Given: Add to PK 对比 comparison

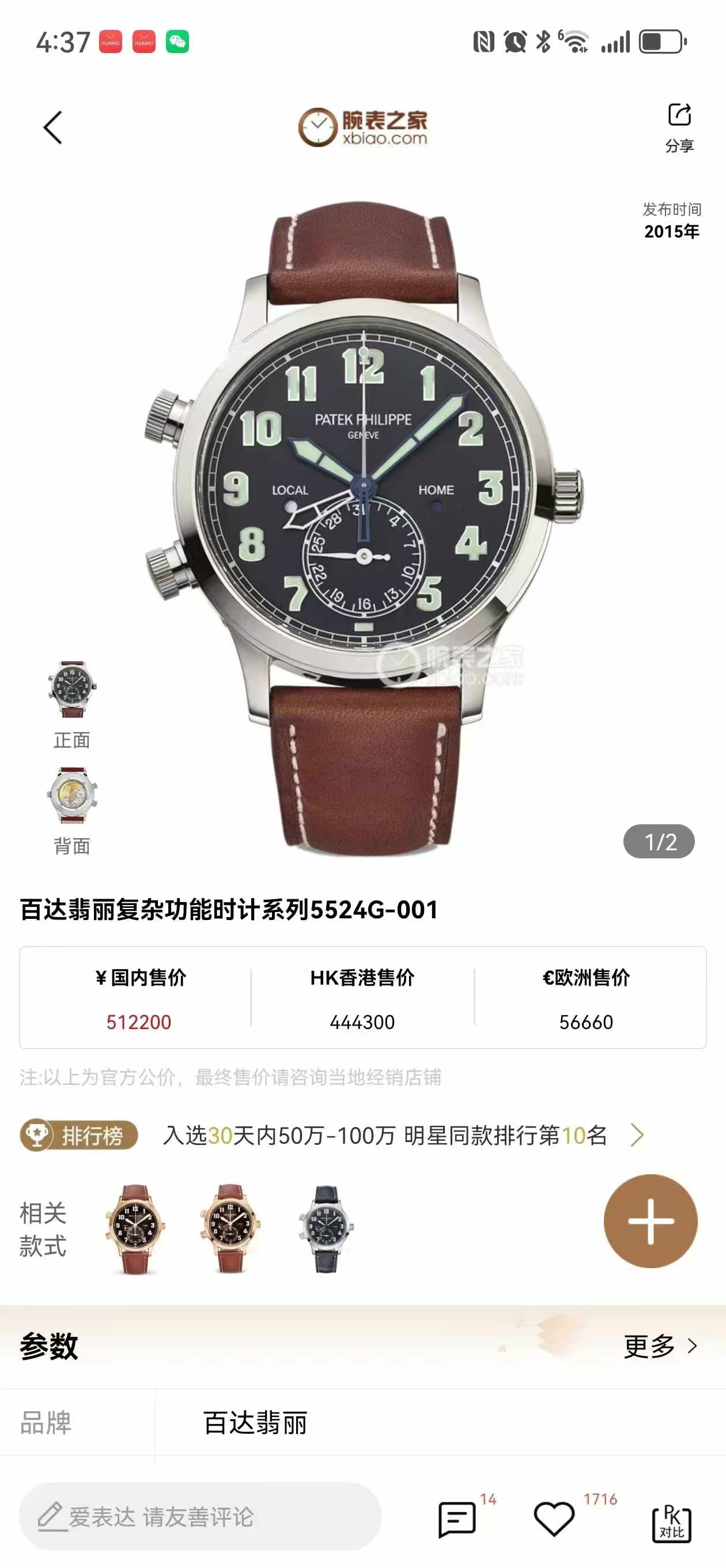Looking at the screenshot, I should (x=671, y=1524).
